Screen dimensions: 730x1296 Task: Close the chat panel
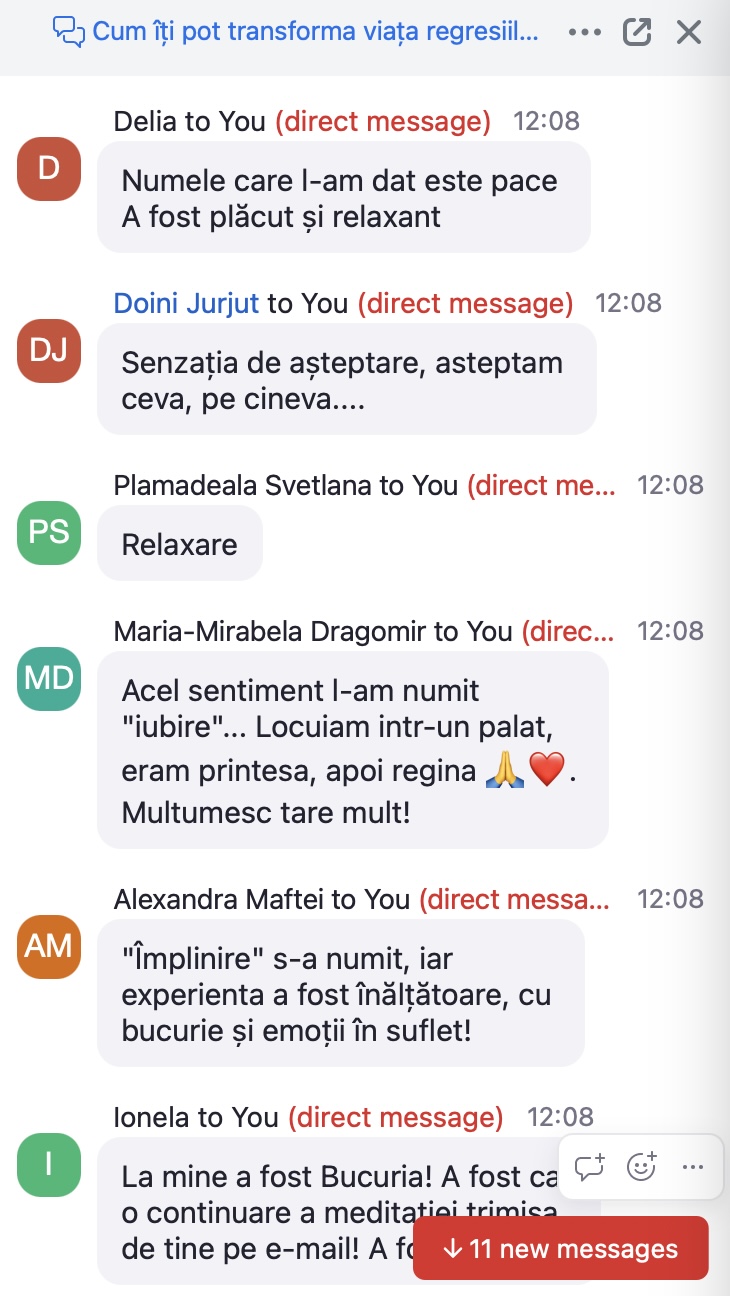pyautogui.click(x=689, y=32)
